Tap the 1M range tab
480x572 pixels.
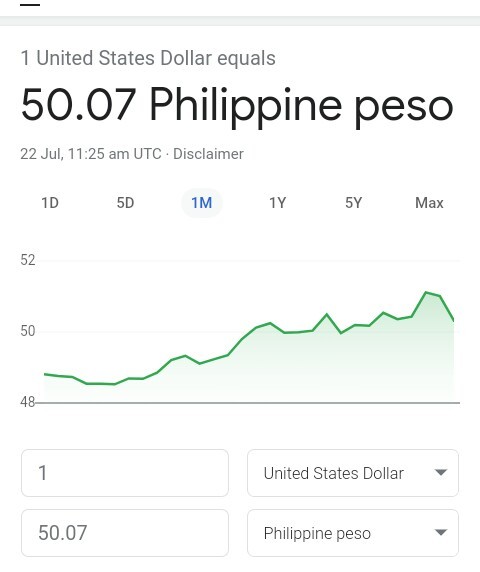[202, 203]
